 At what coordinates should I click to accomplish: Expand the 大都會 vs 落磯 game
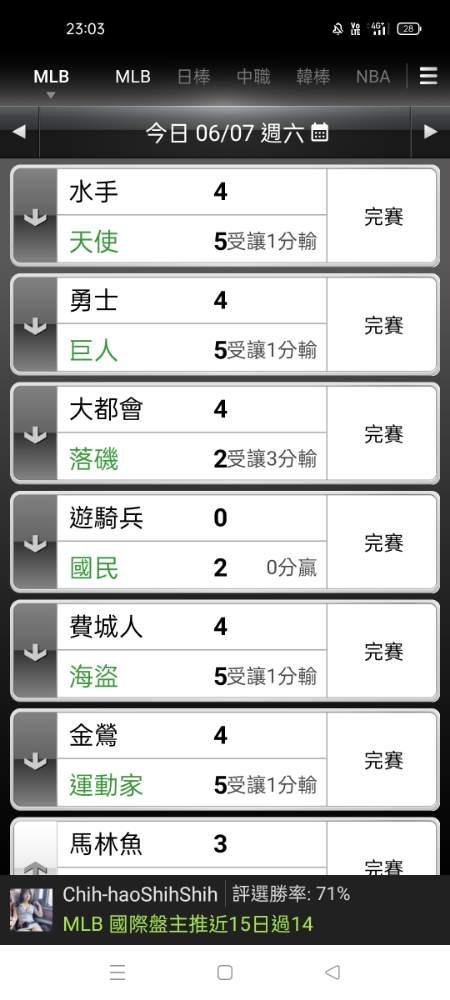pyautogui.click(x=35, y=434)
